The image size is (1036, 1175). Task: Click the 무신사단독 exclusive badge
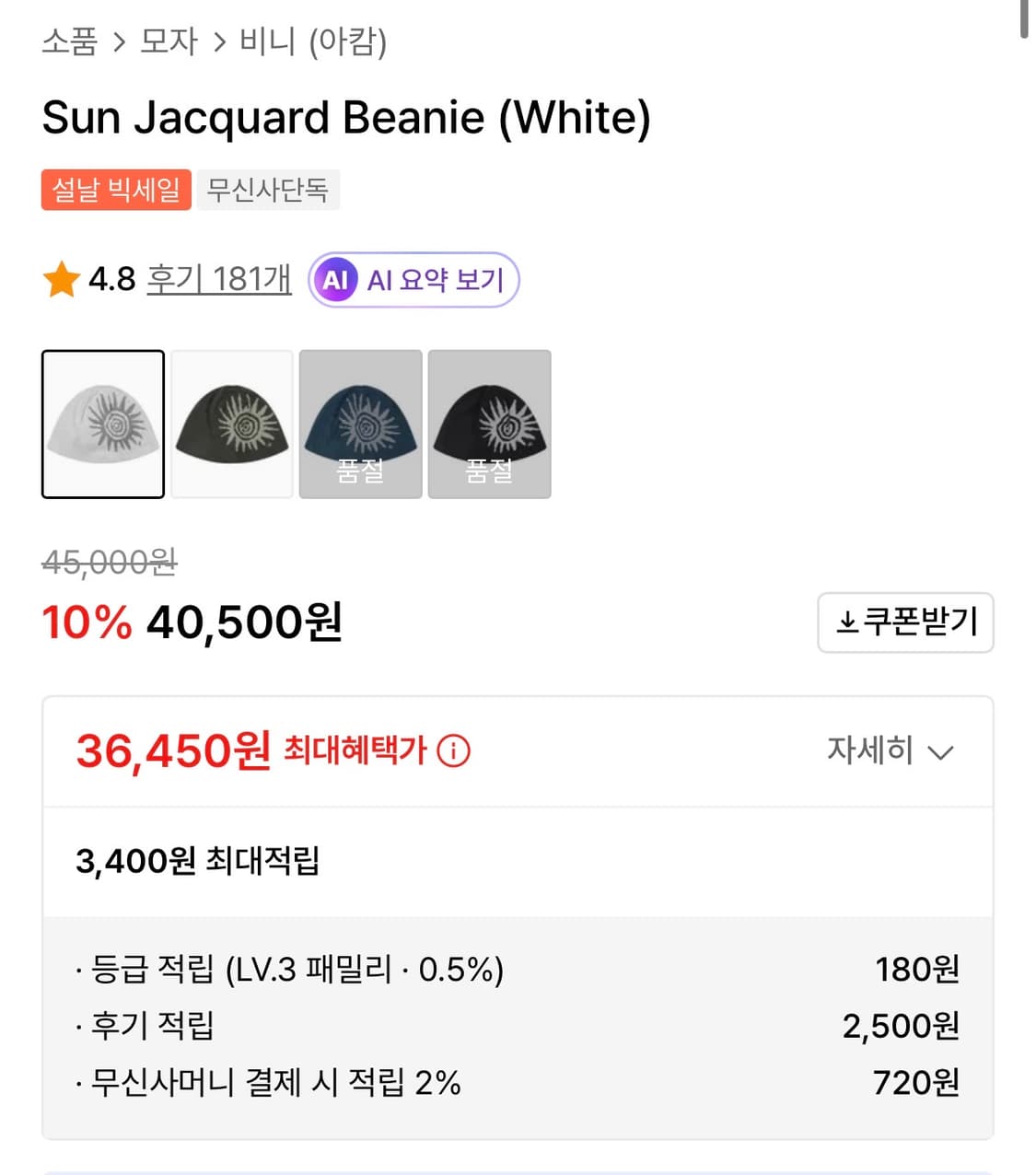pyautogui.click(x=268, y=190)
